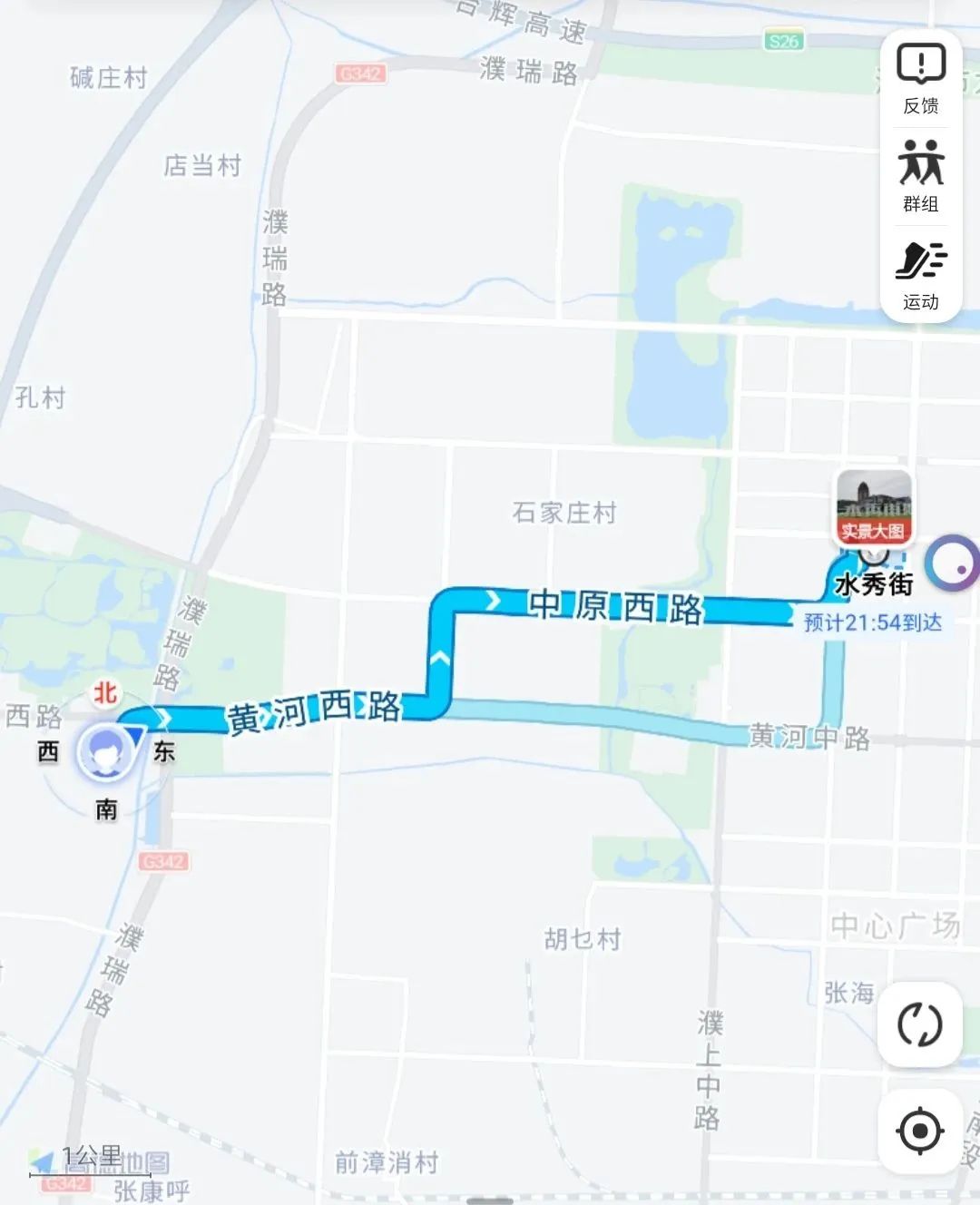Tap the refresh route button
The height and width of the screenshot is (1205, 980).
click(x=919, y=1024)
